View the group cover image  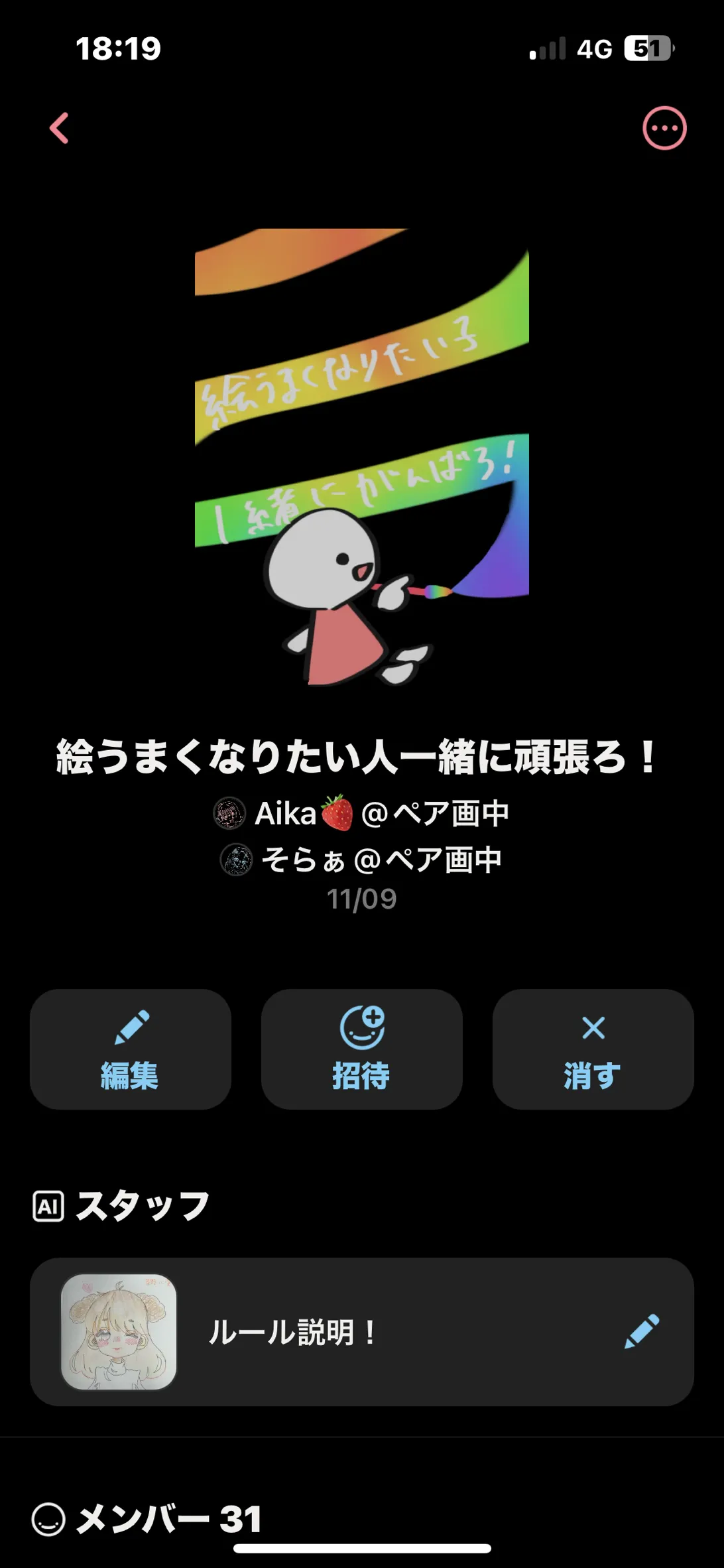tap(361, 458)
